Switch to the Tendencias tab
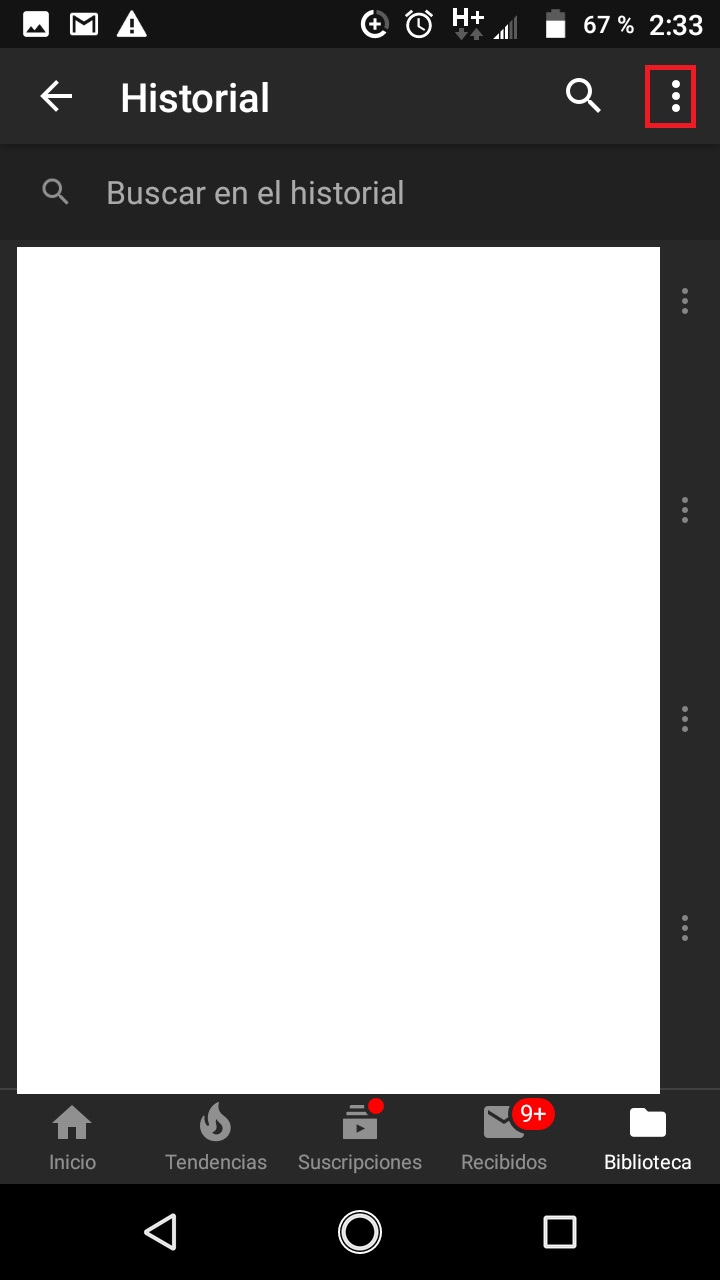Viewport: 720px width, 1280px height. pyautogui.click(x=216, y=1137)
